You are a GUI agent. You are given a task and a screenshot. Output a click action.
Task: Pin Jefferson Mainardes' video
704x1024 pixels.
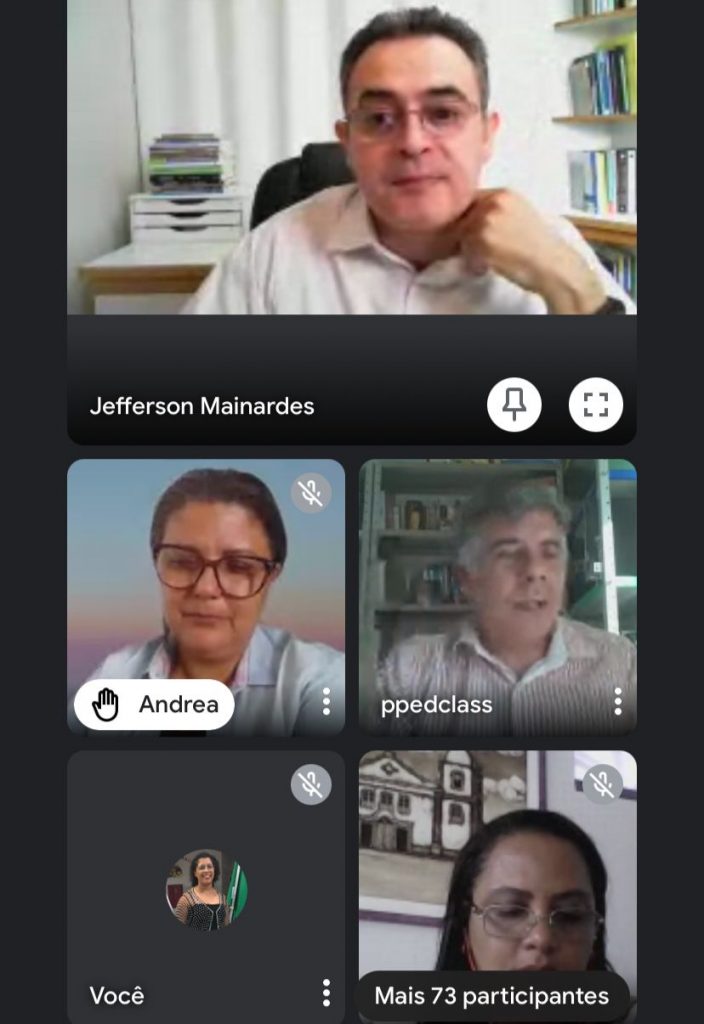tap(514, 405)
